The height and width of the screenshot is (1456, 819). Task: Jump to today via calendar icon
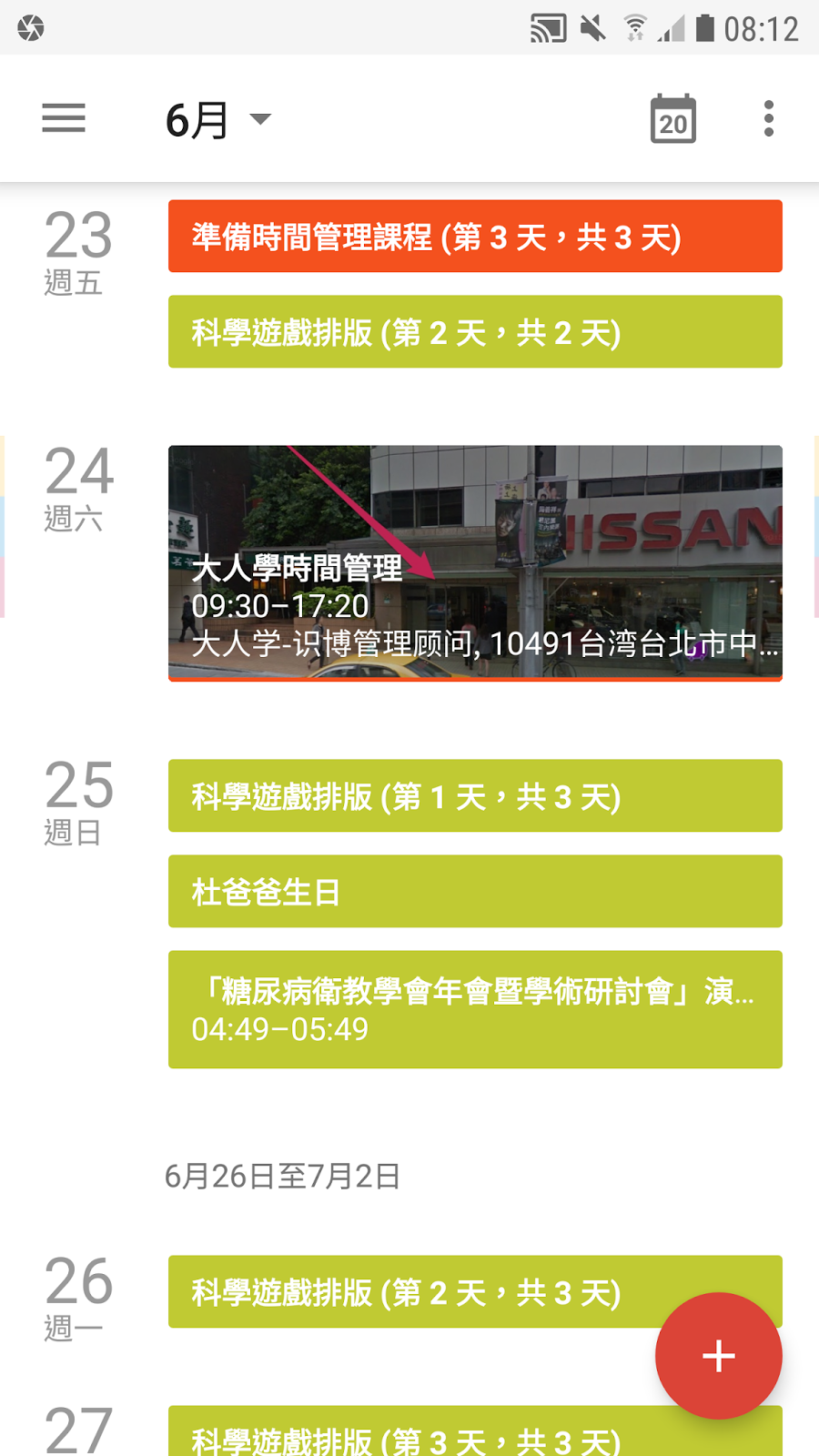(x=673, y=119)
